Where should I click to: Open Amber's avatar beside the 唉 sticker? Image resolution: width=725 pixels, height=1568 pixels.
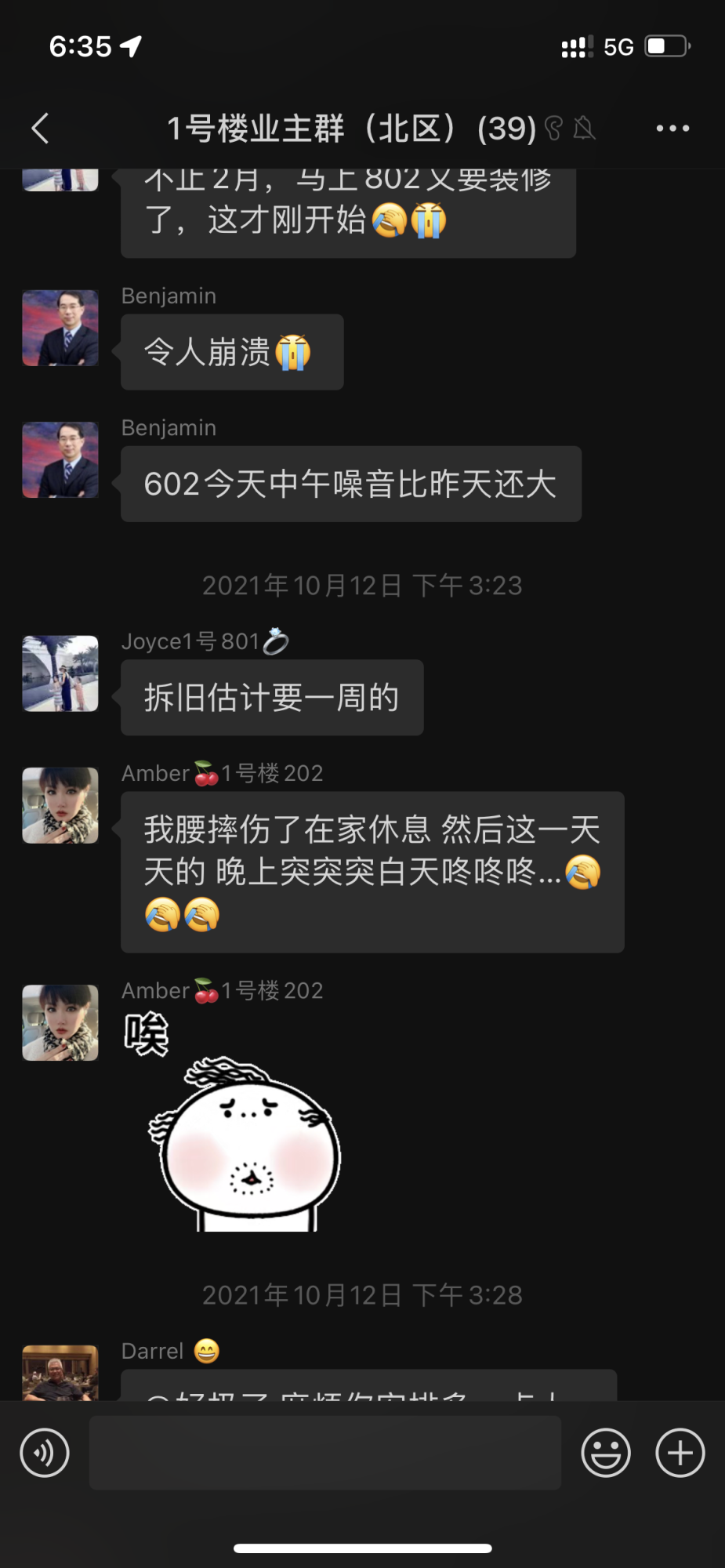pyautogui.click(x=60, y=1022)
